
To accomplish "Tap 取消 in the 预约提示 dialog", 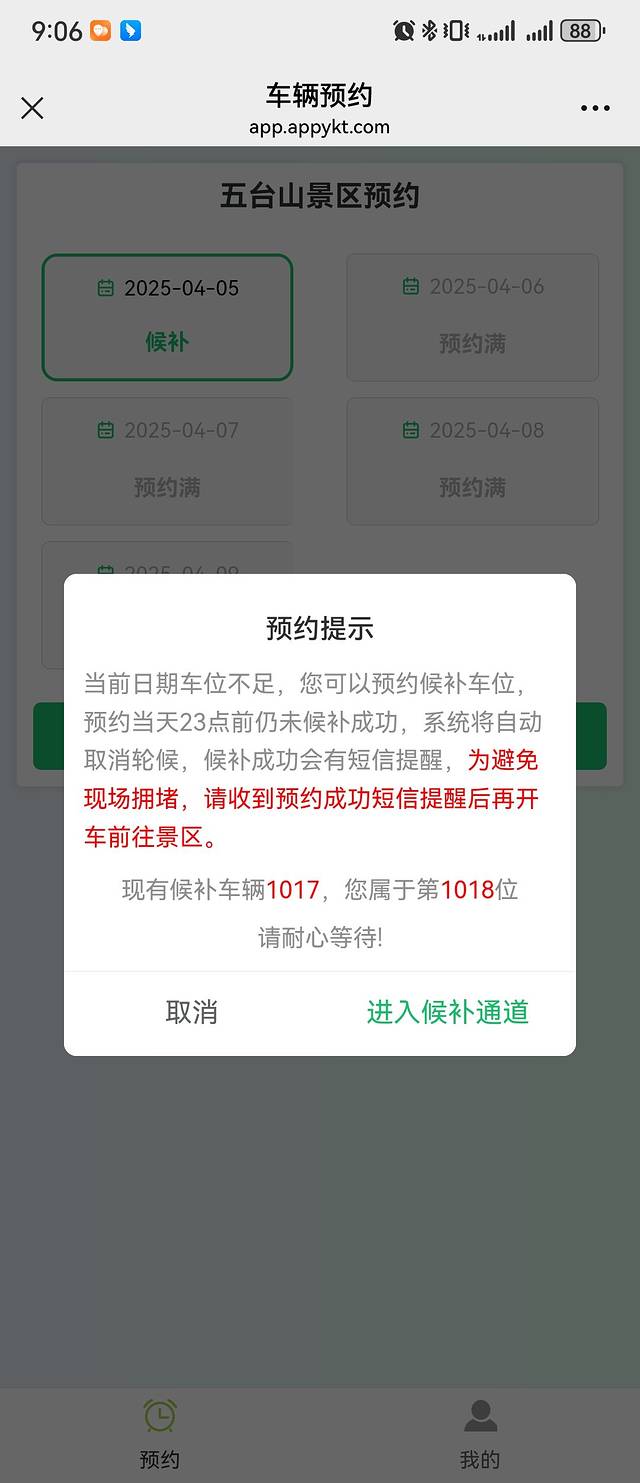I will (x=192, y=1012).
